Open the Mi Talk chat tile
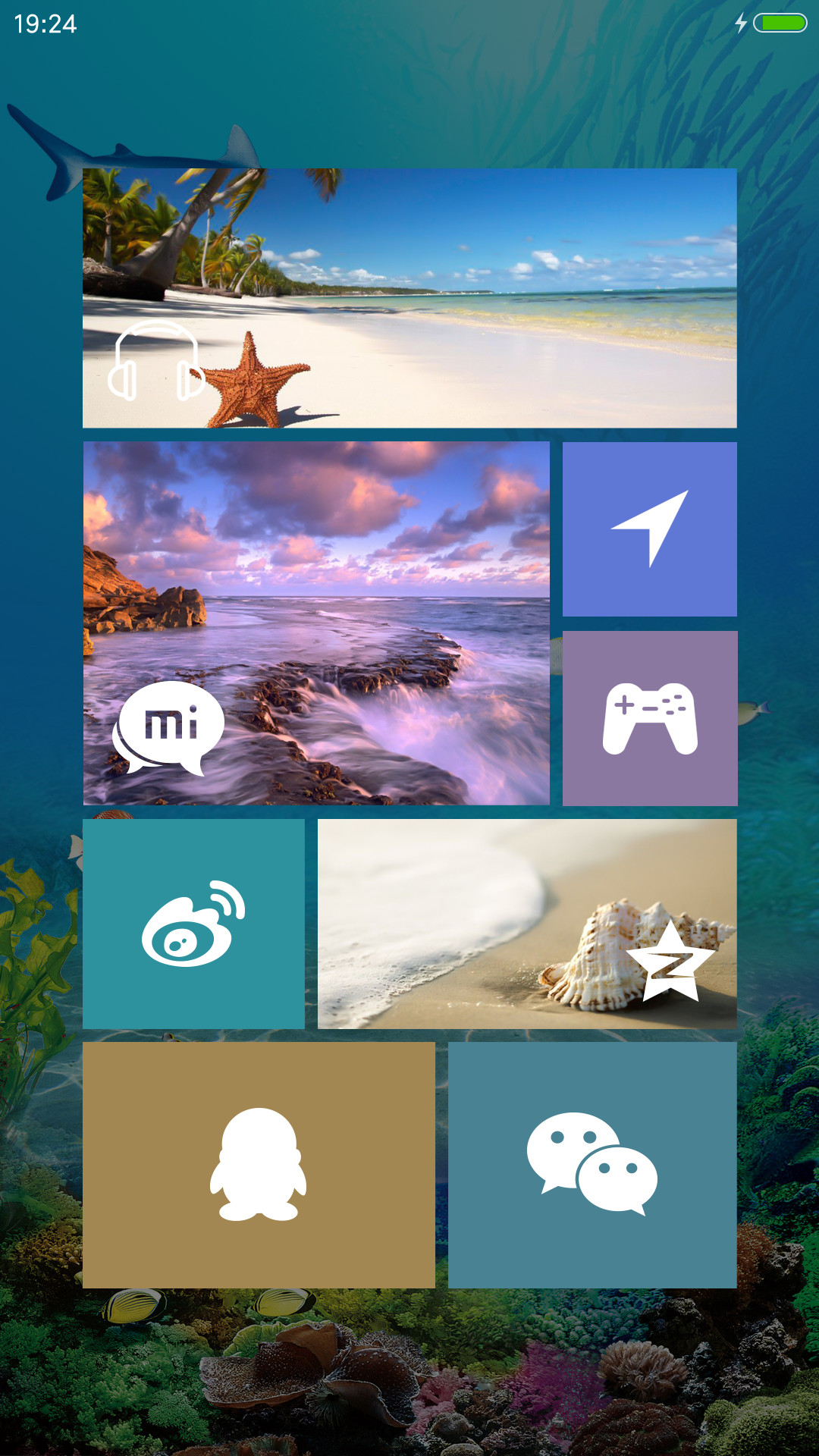The image size is (819, 1456). pyautogui.click(x=316, y=623)
